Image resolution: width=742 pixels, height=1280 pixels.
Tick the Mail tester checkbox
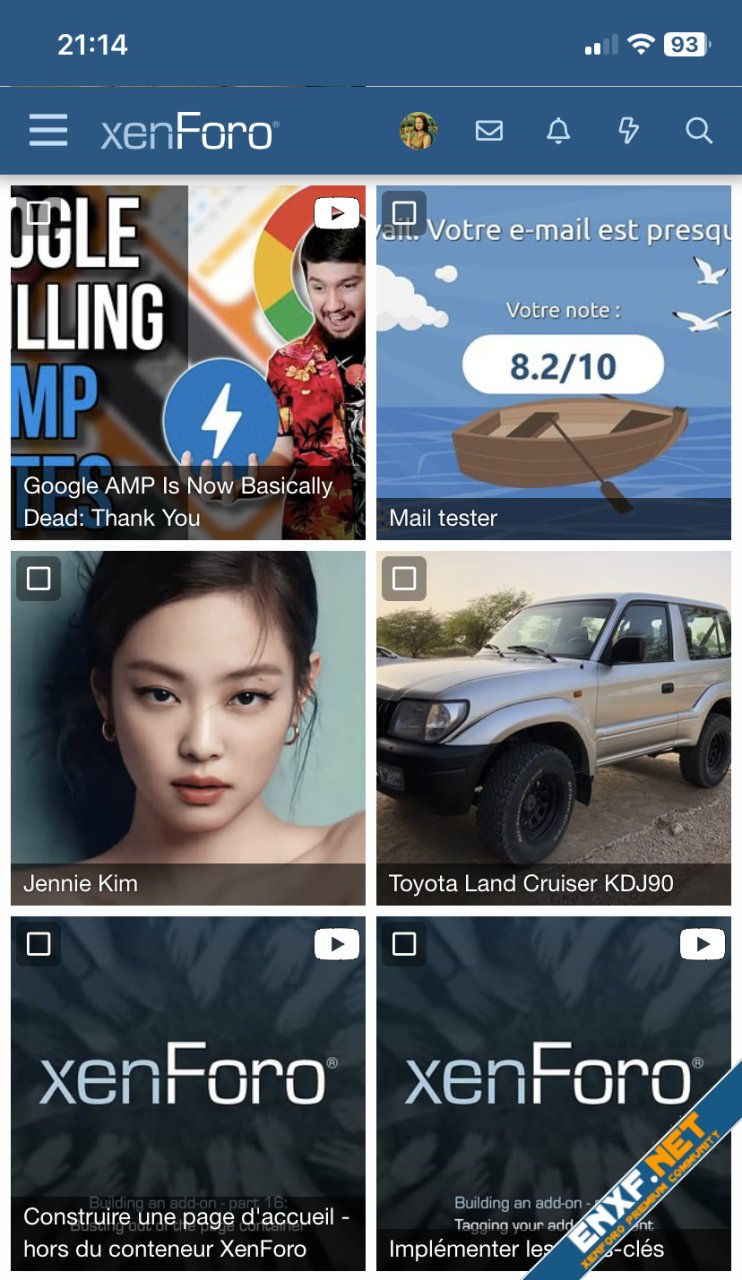(404, 213)
